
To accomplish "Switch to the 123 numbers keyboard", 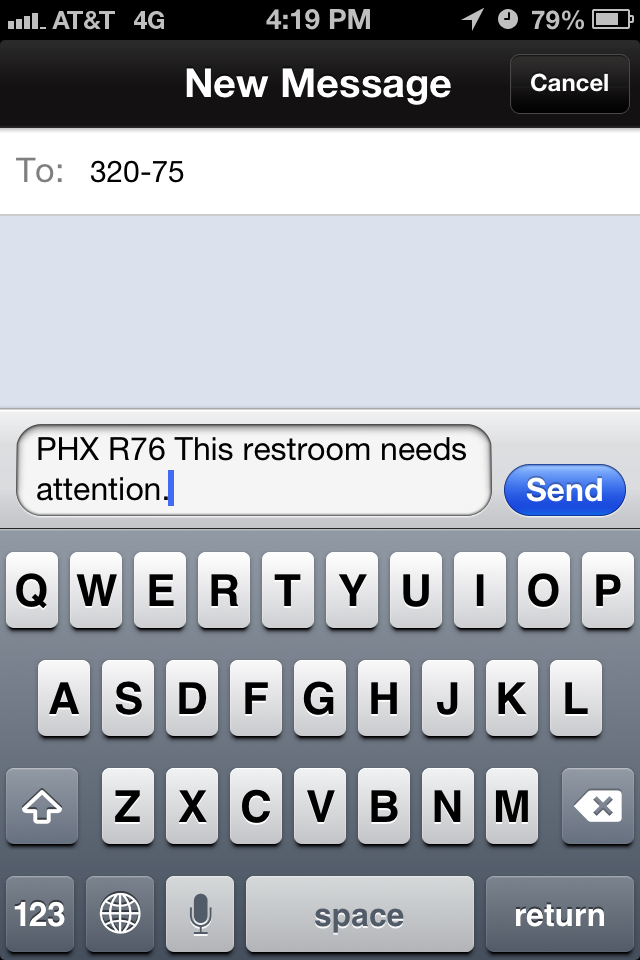I will click(40, 913).
